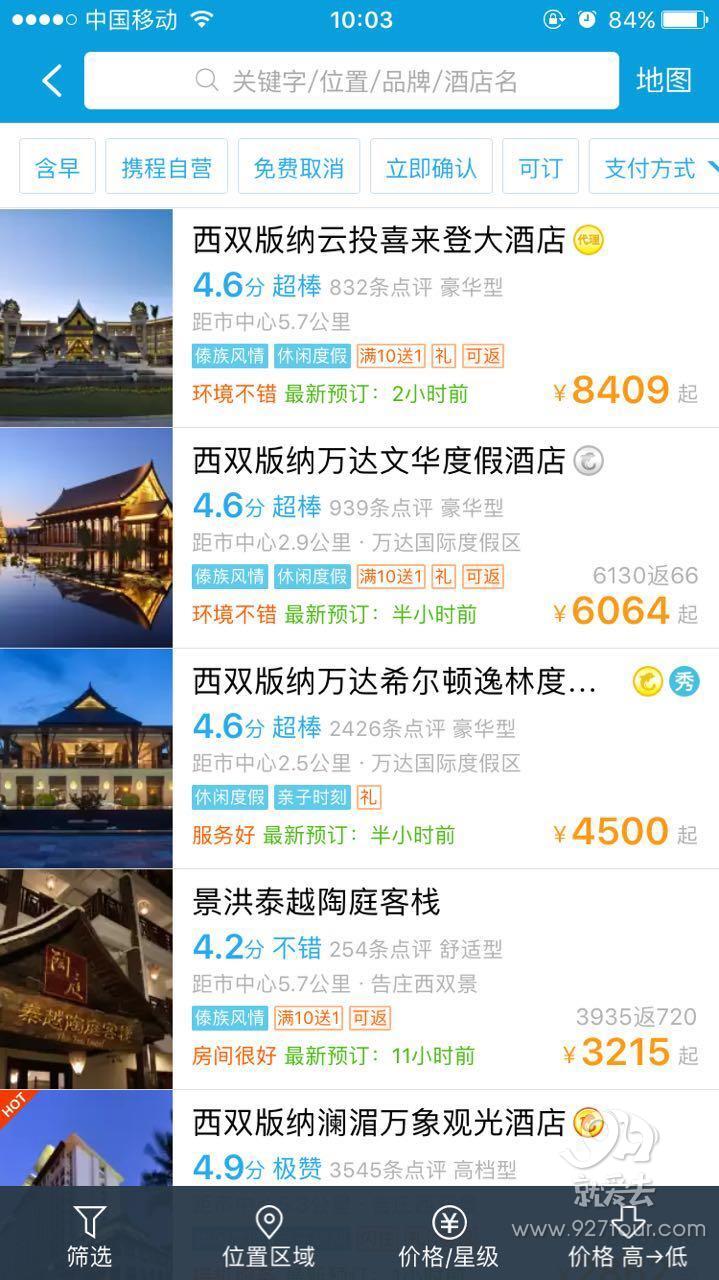Open 西双版纳万达文华度假酒店 listing
The height and width of the screenshot is (1280, 719).
tap(380, 461)
